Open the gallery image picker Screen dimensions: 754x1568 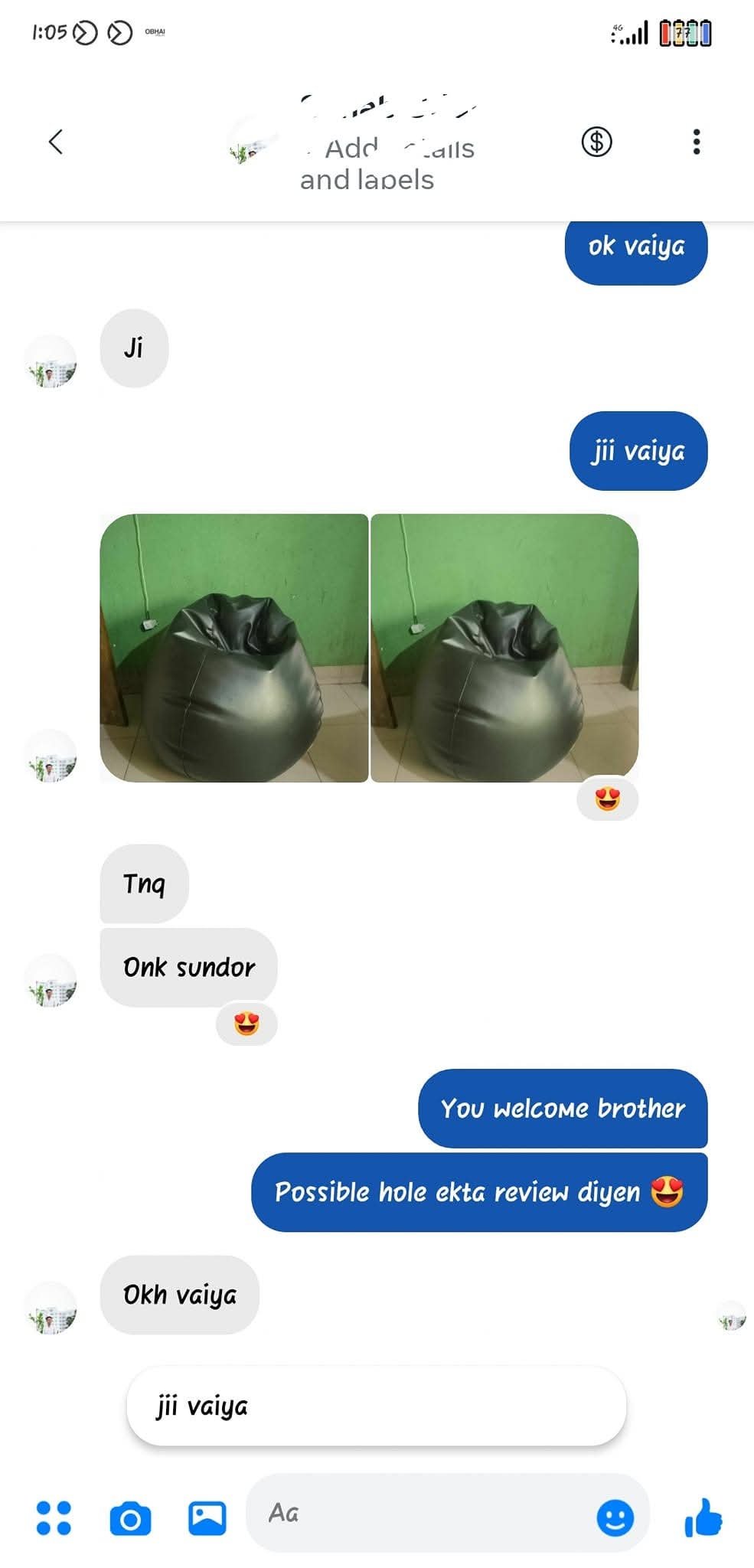(x=207, y=1517)
